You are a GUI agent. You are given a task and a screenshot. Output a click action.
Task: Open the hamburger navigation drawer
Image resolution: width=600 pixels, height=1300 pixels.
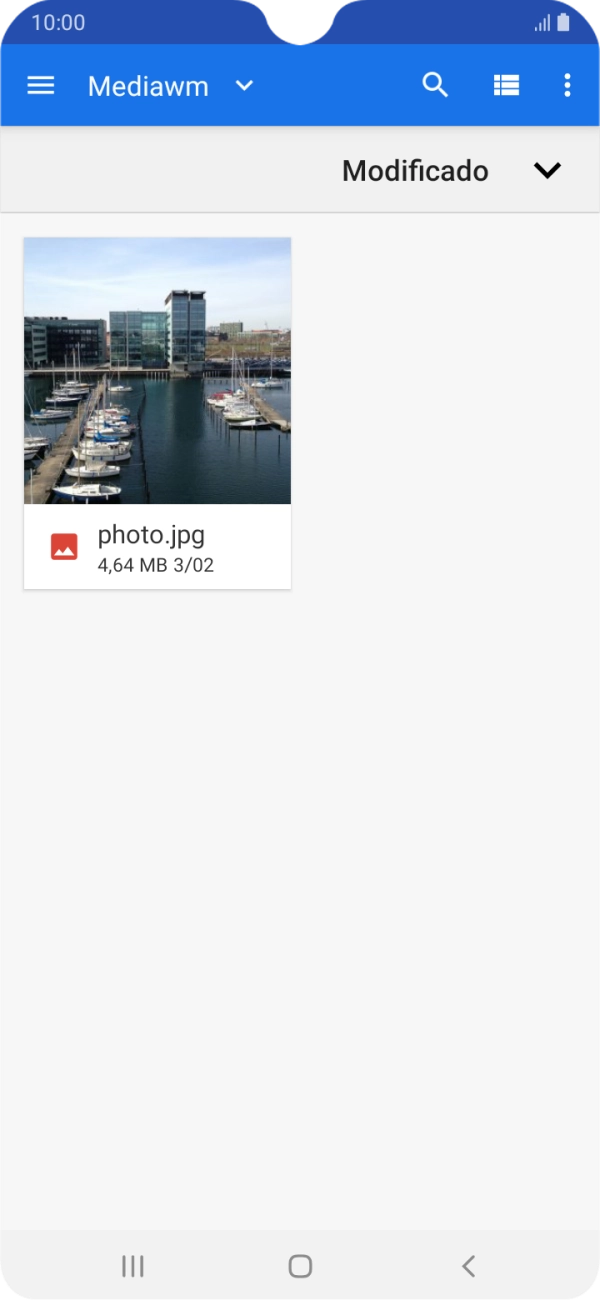[40, 86]
